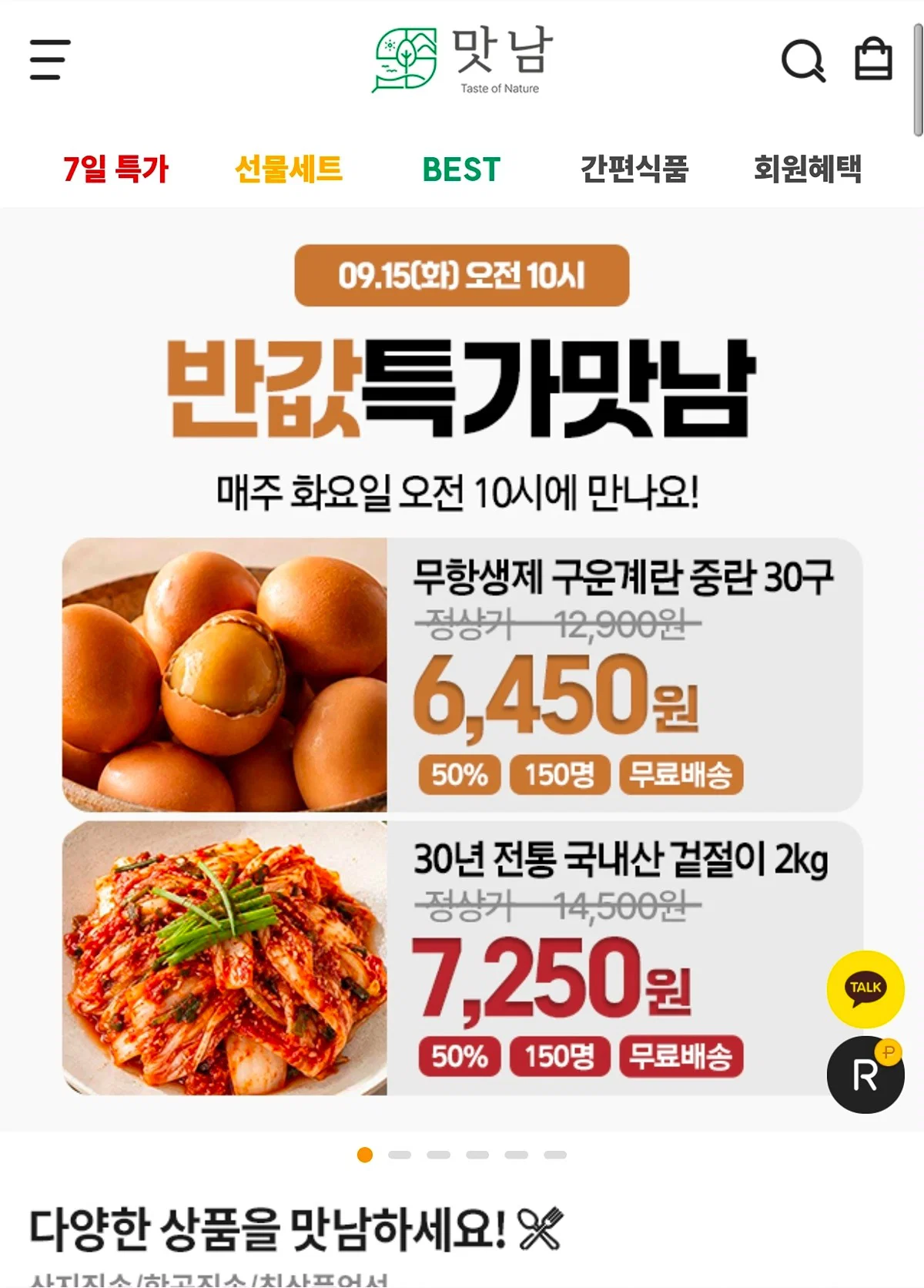Open the 회원혜택 tab
924x1288 pixels.
click(x=808, y=169)
